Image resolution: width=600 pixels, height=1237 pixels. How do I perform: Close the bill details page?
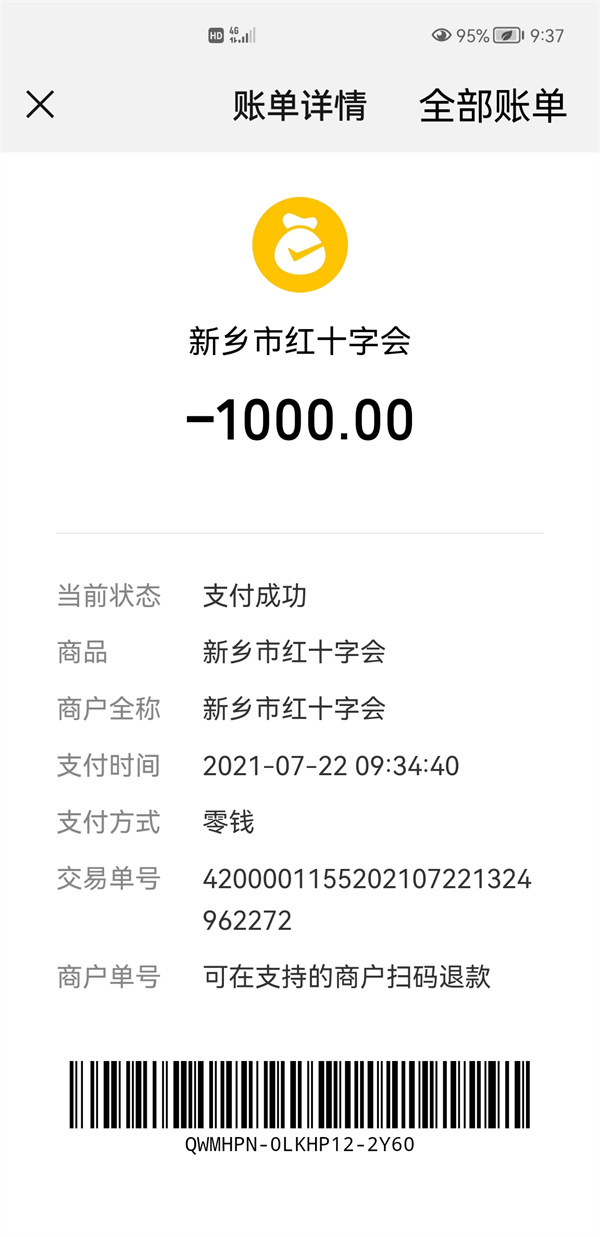click(40, 104)
